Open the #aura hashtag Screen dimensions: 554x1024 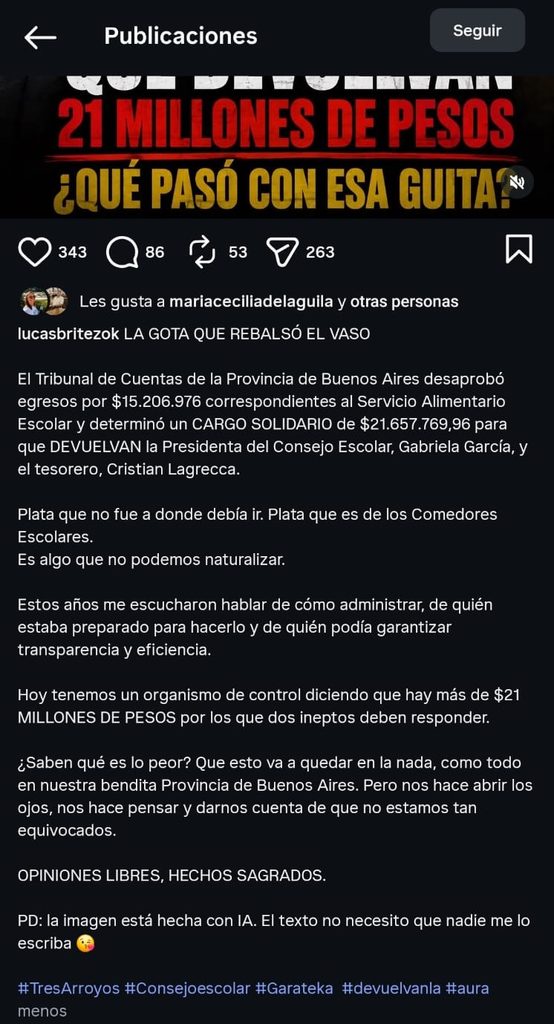pos(467,988)
